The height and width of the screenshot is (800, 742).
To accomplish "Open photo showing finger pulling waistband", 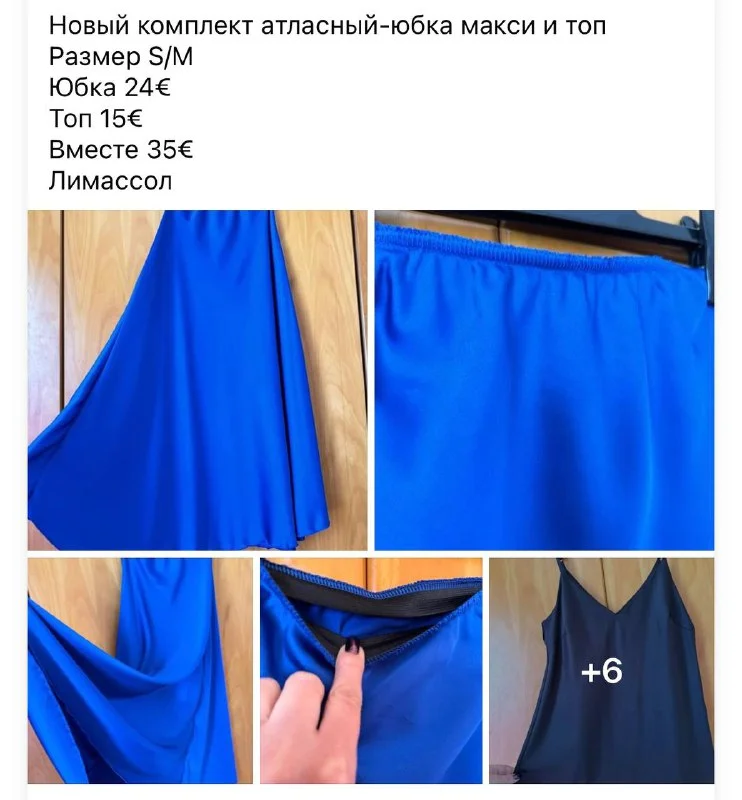I will coord(371,670).
